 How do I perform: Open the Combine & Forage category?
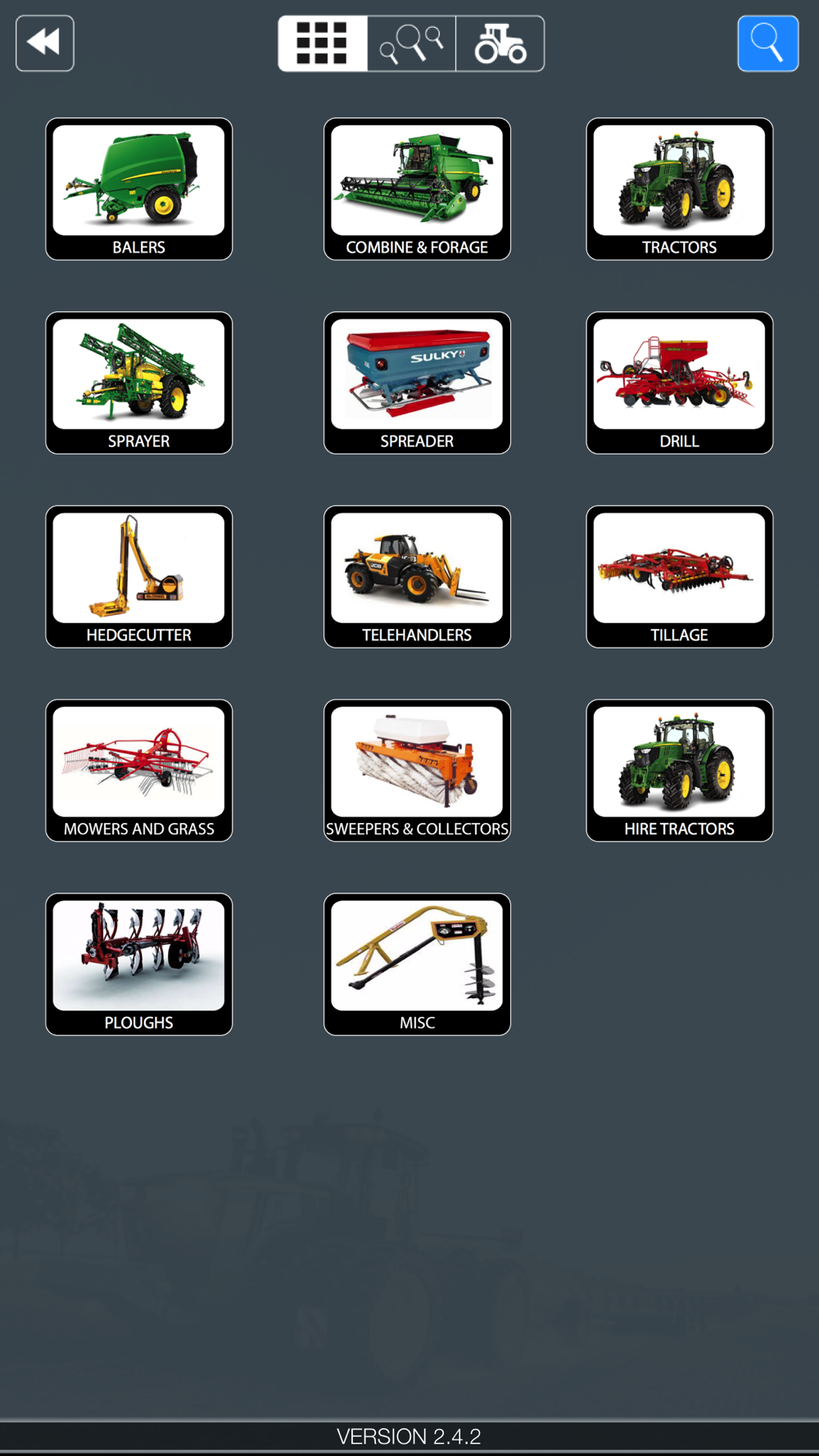coord(417,189)
